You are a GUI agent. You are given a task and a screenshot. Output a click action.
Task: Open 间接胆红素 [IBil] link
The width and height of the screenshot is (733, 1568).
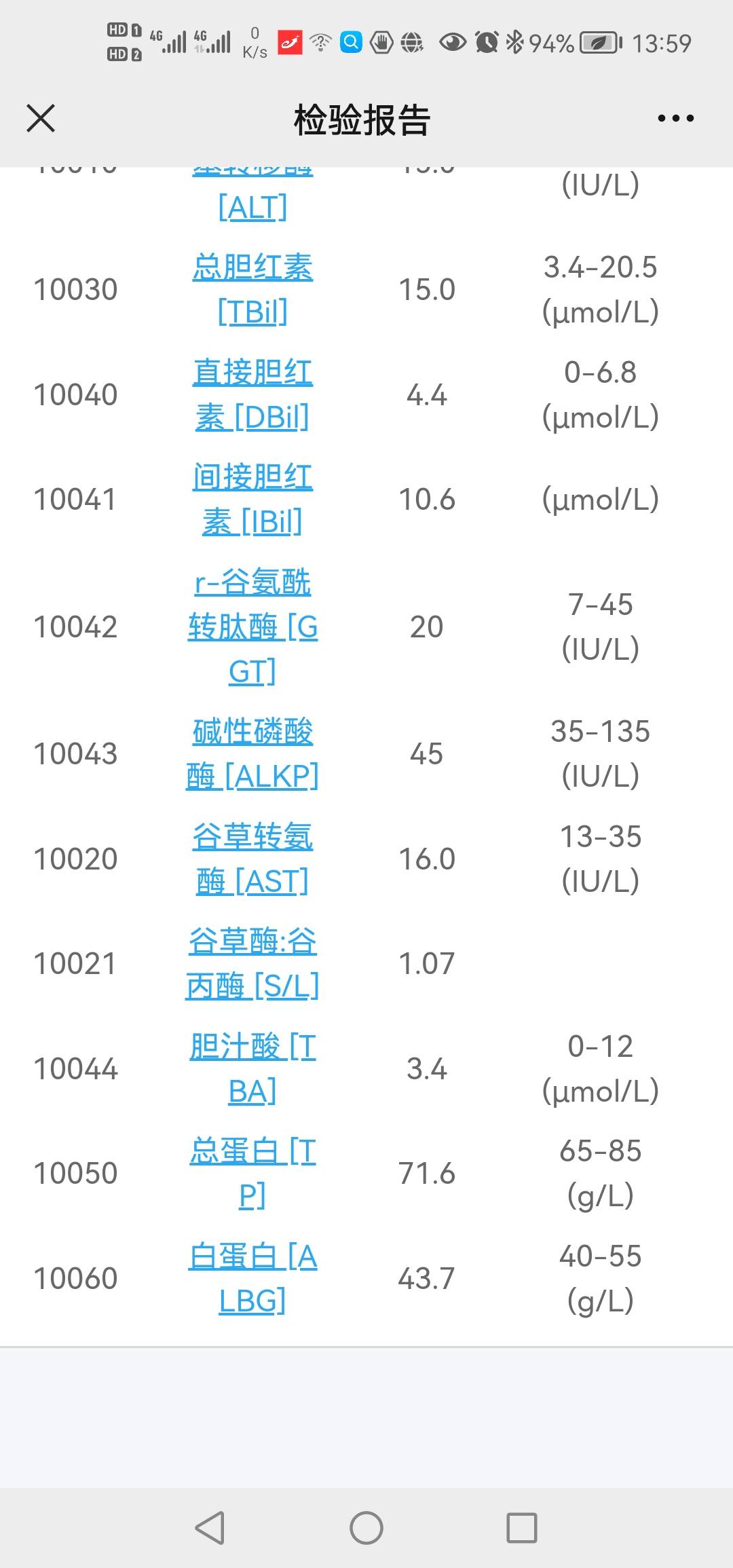click(252, 500)
